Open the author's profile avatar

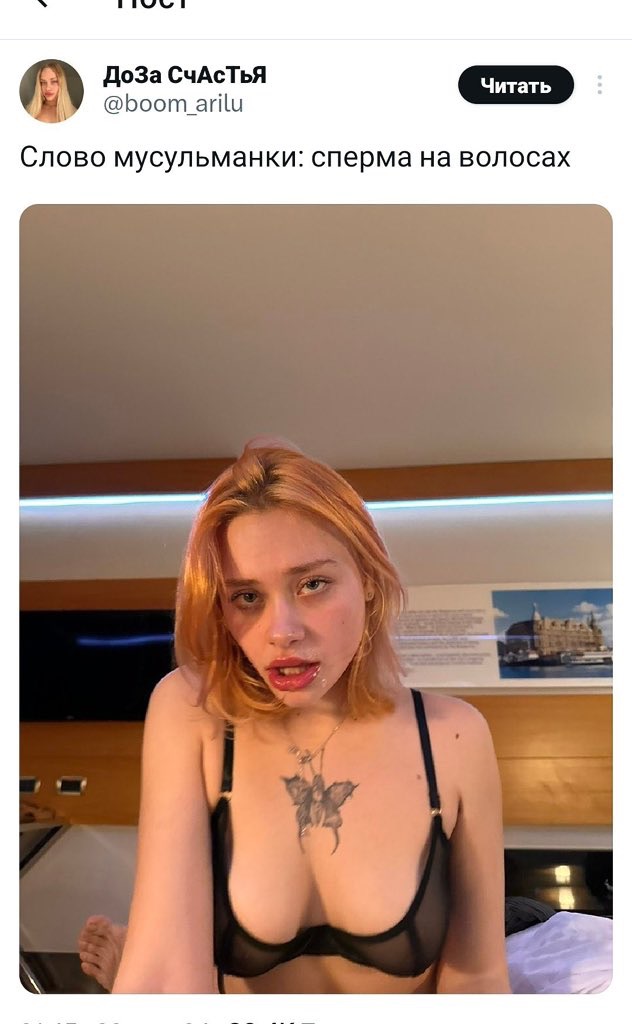tap(51, 91)
